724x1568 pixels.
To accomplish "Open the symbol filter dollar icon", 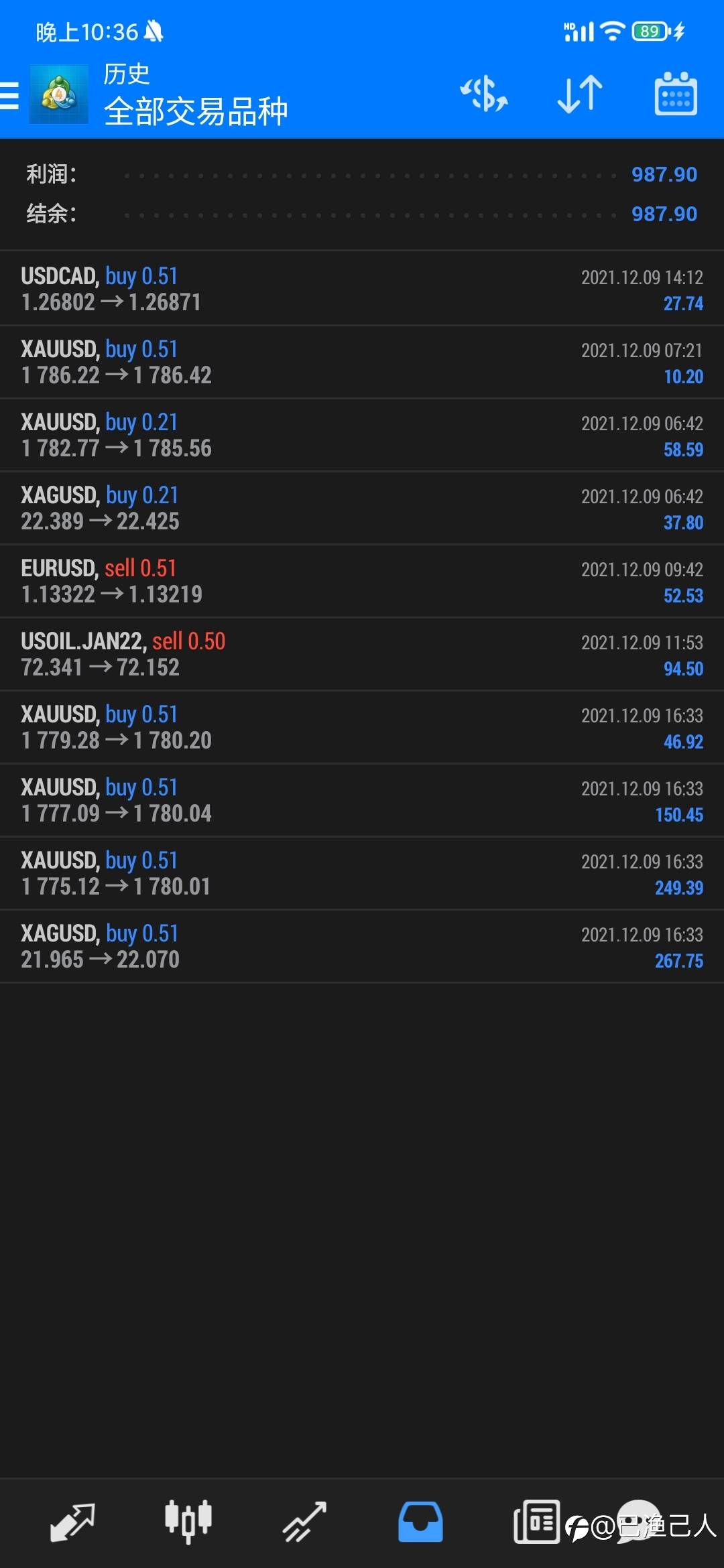I will tap(483, 94).
